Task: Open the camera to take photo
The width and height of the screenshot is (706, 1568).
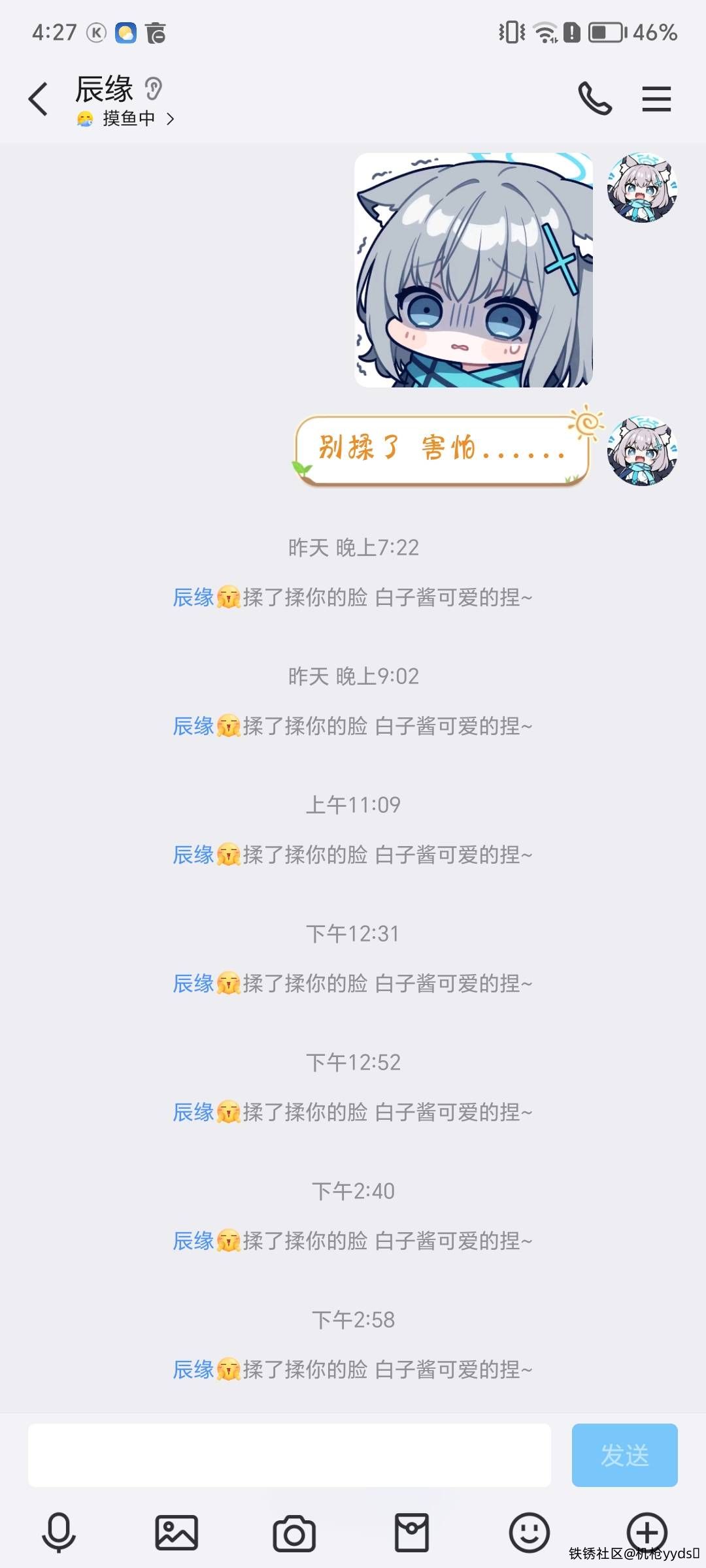Action: pos(294,1532)
